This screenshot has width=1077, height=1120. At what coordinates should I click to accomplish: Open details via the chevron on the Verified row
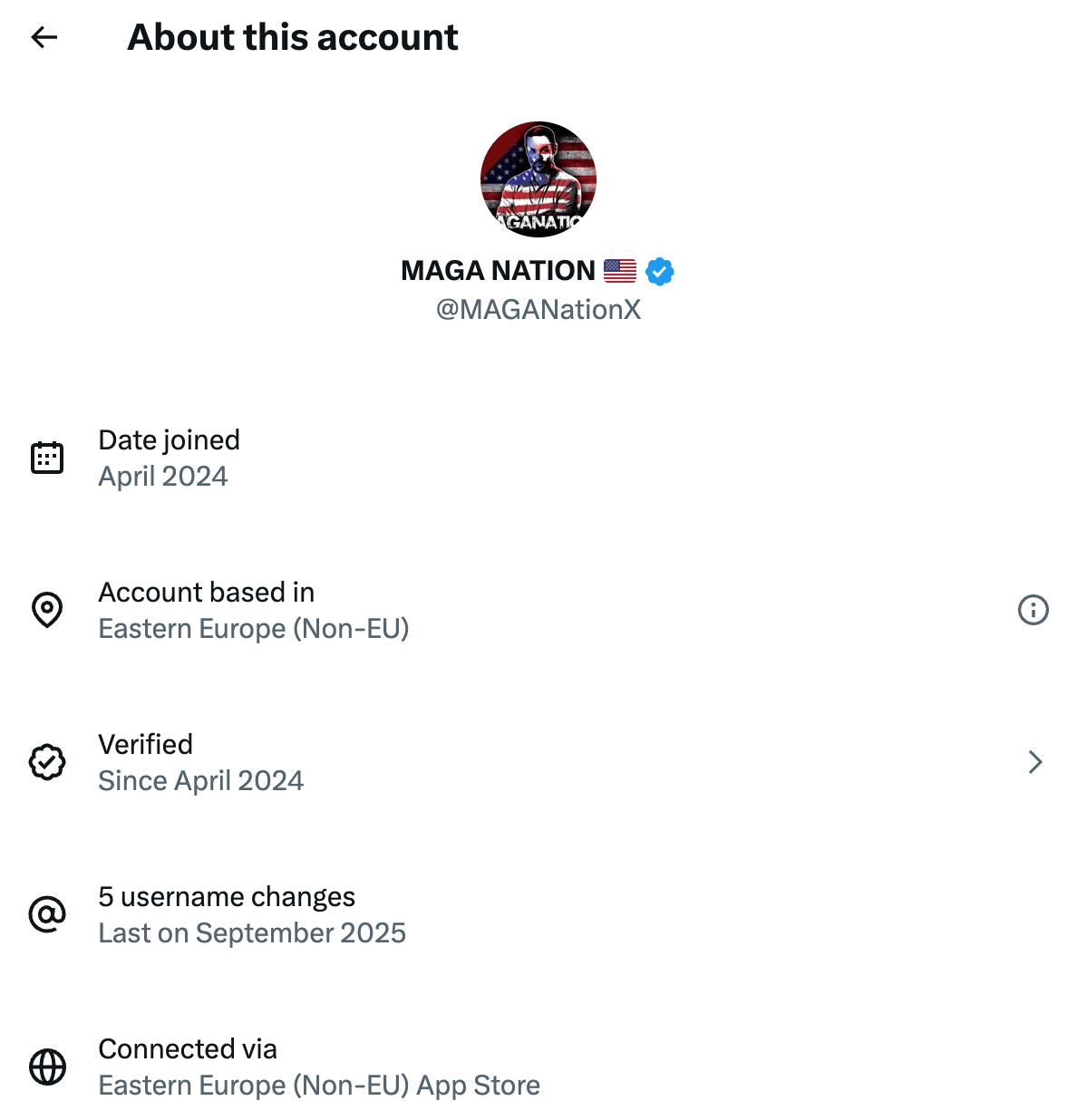point(1035,762)
